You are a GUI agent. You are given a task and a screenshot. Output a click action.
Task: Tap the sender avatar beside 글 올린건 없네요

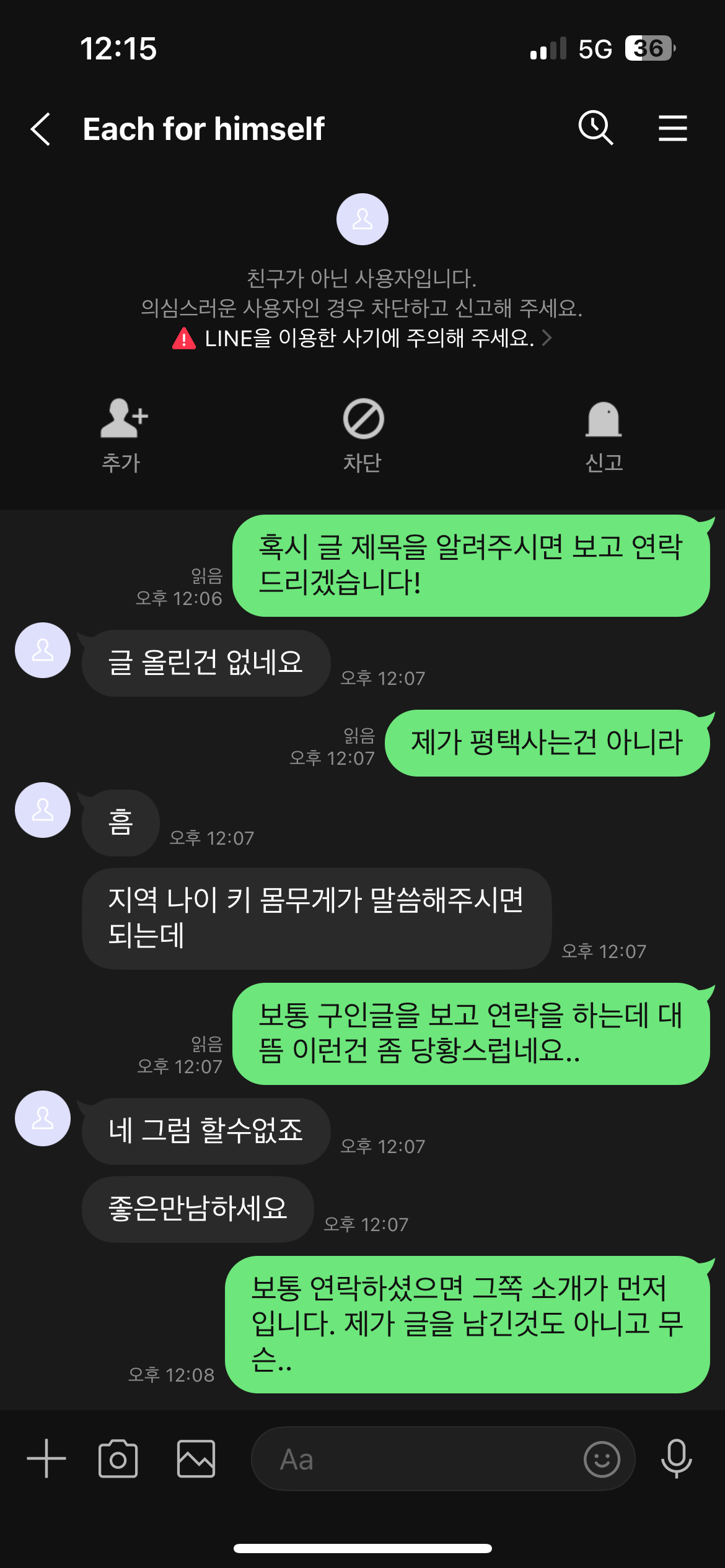[43, 650]
